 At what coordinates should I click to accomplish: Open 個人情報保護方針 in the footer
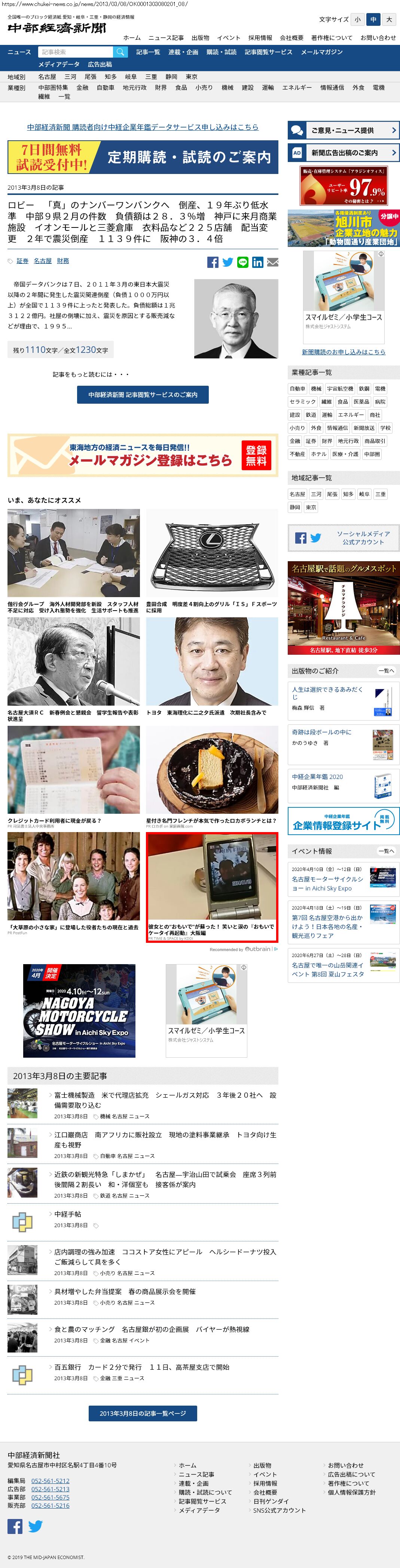pyautogui.click(x=352, y=1492)
